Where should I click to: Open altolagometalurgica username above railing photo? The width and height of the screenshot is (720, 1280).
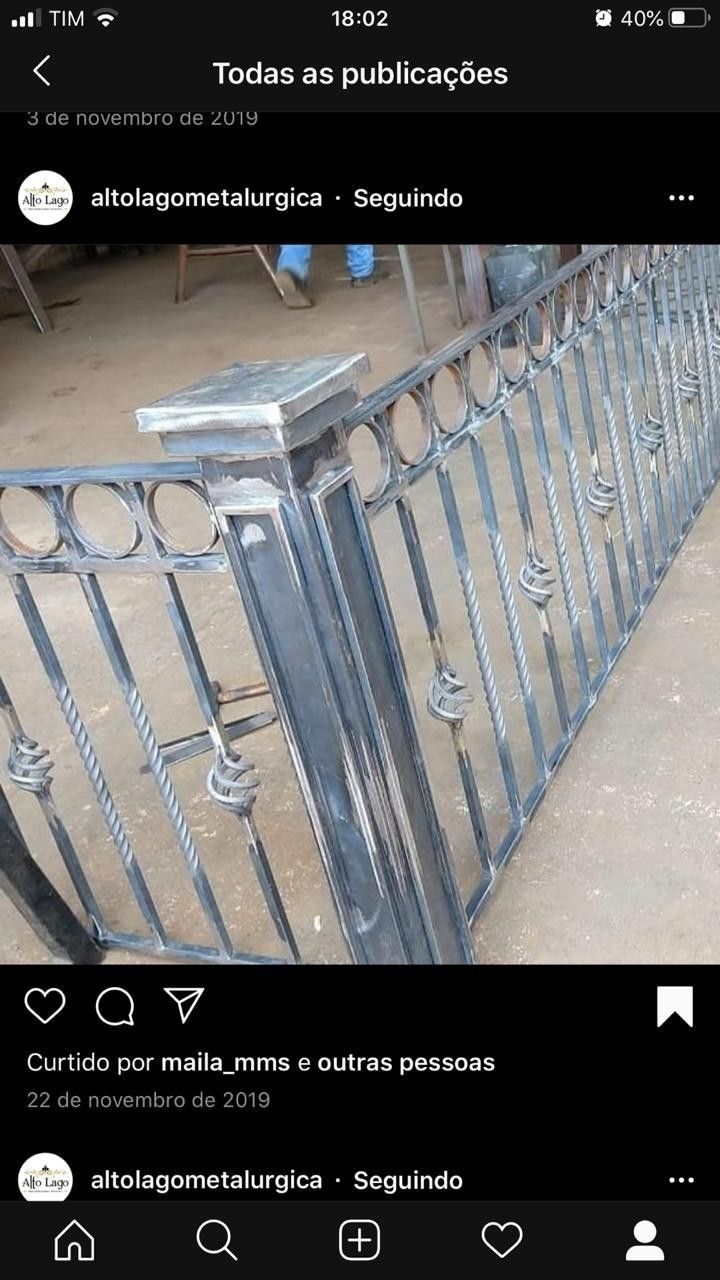click(206, 198)
